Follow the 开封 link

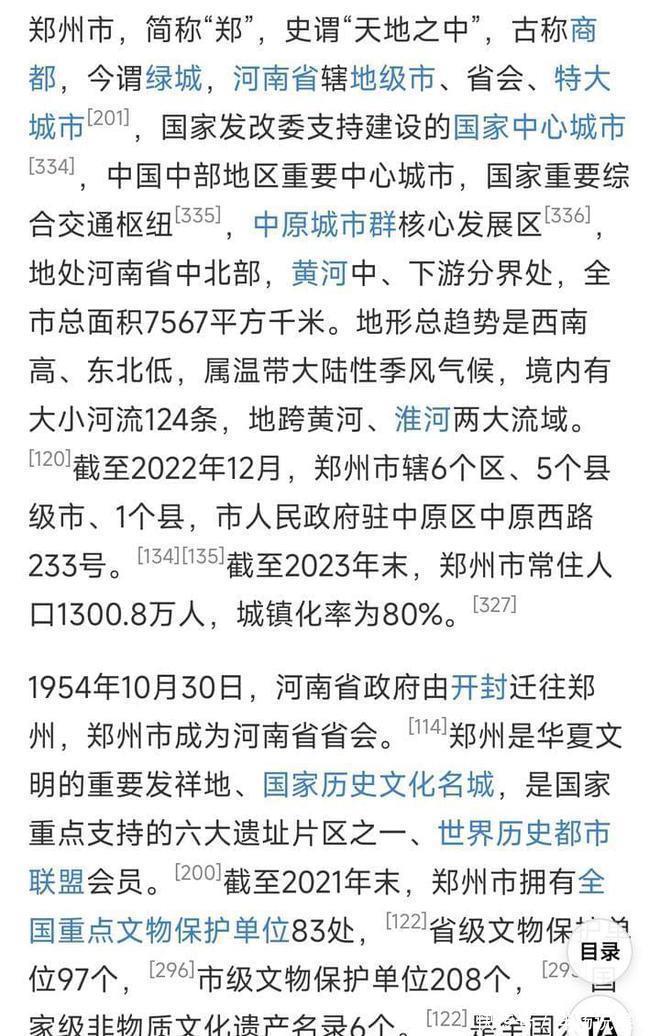click(480, 689)
